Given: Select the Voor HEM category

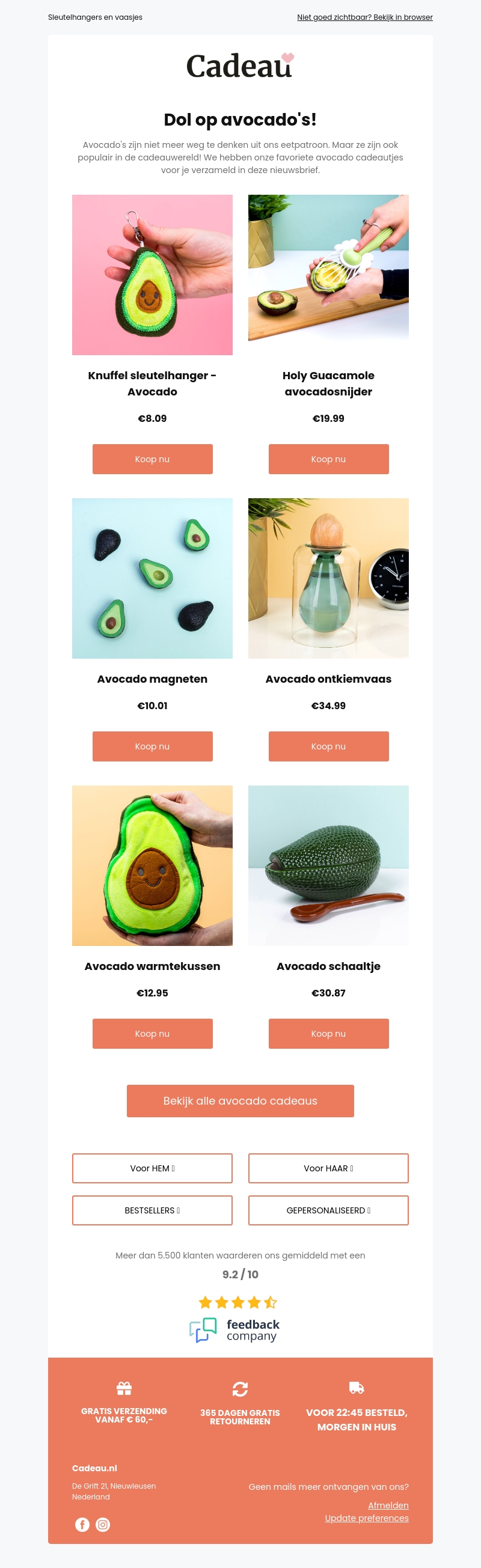Looking at the screenshot, I should pyautogui.click(x=152, y=1168).
